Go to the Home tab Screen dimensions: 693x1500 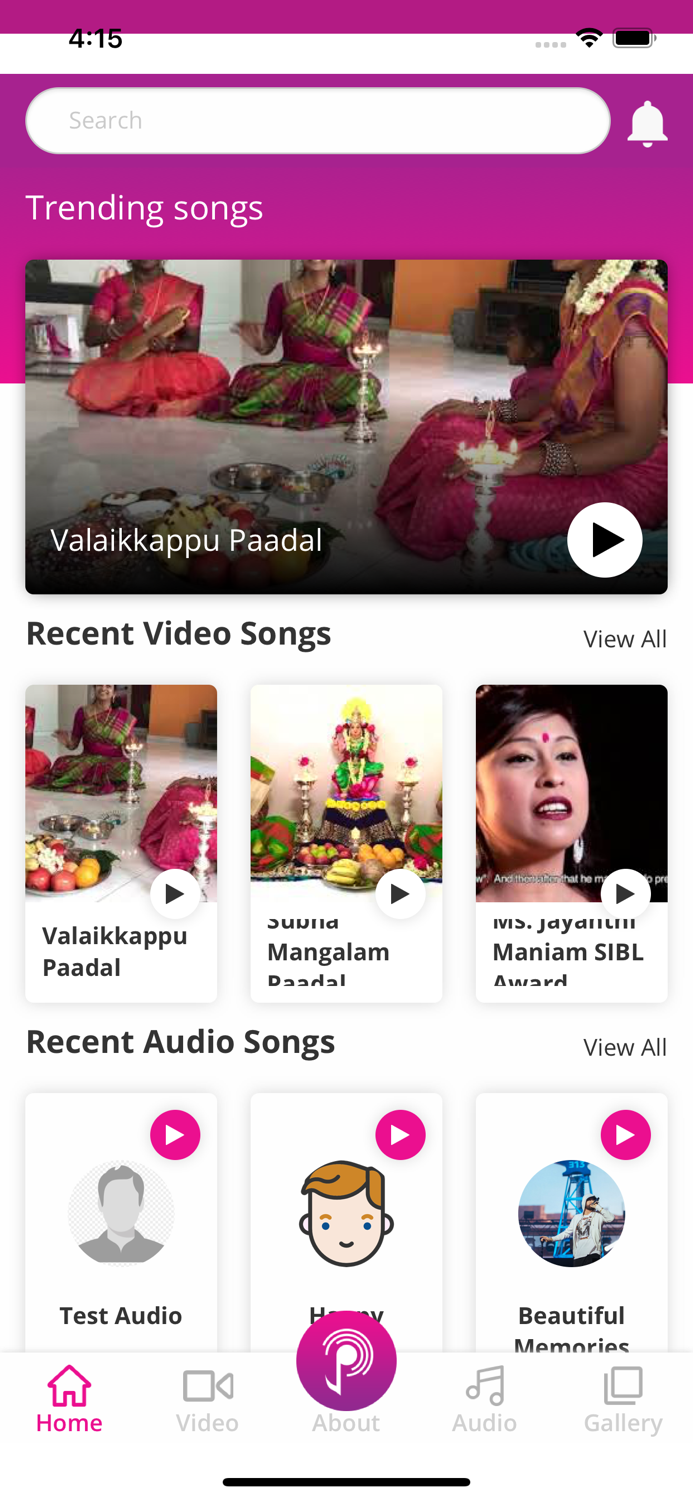(69, 1399)
